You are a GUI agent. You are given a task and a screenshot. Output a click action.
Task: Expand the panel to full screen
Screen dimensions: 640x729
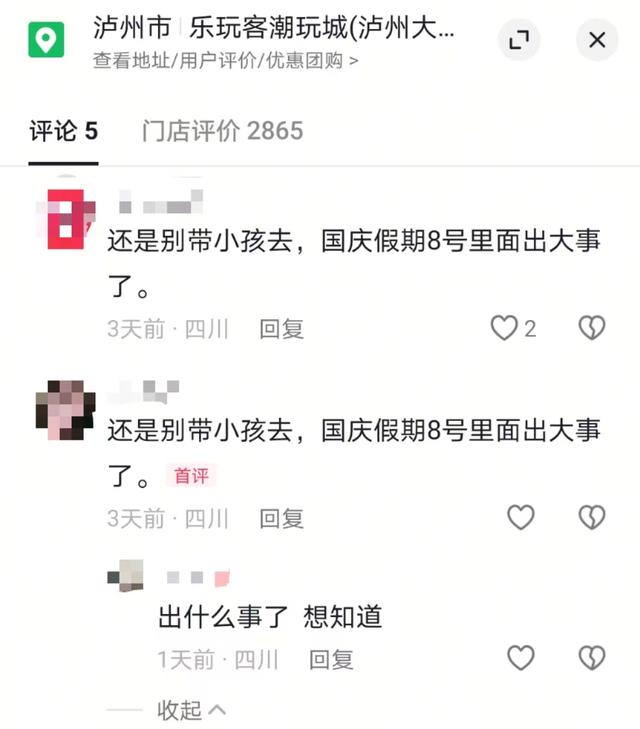519,40
